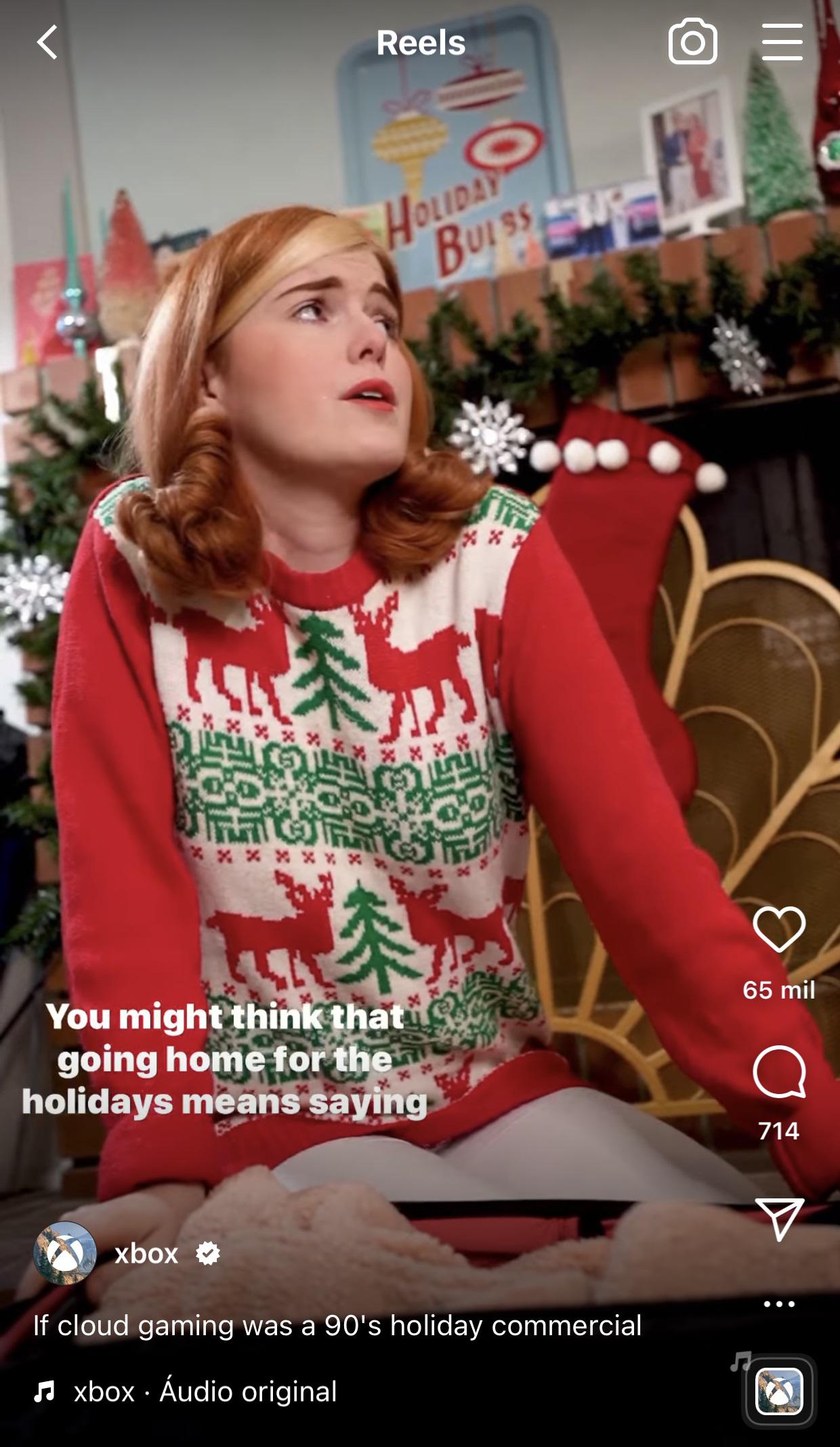This screenshot has height=1447, width=840.
Task: Visit the xbox account username
Action: pyautogui.click(x=146, y=1254)
